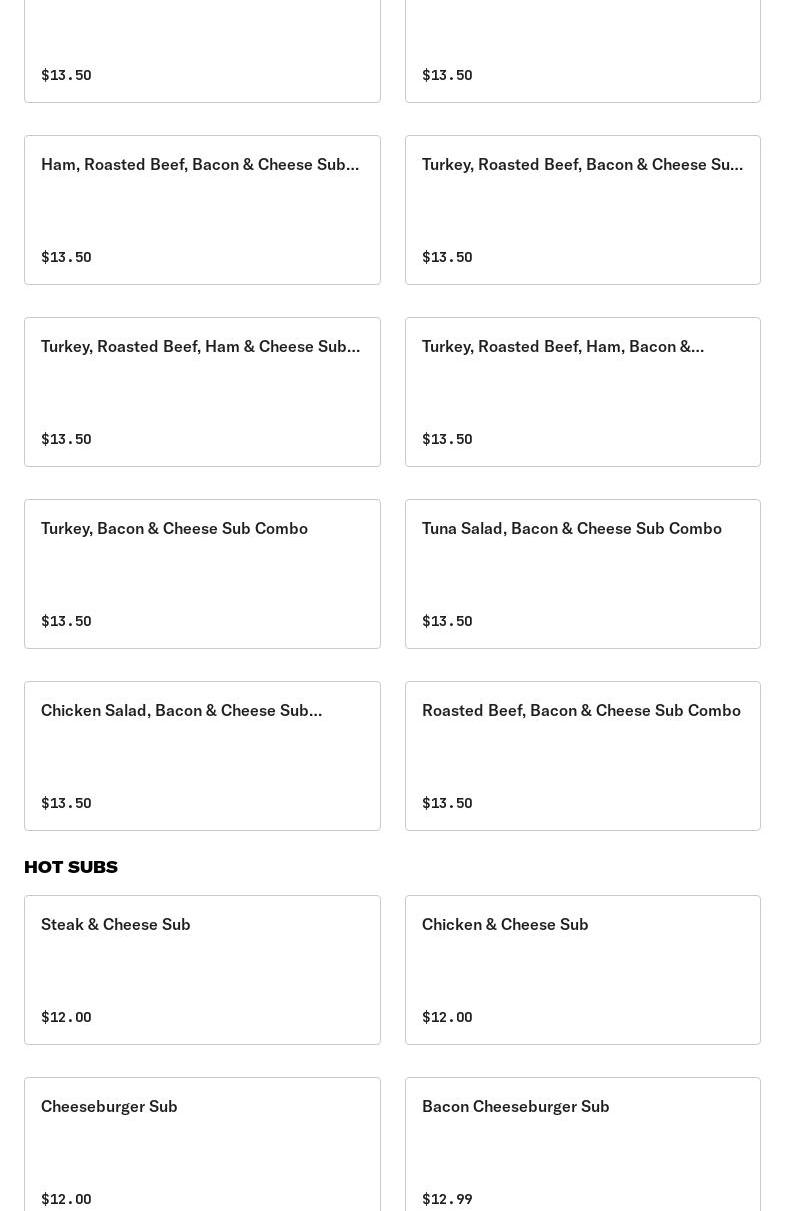Open the Cheeseburger Sub card

[x=202, y=1145]
